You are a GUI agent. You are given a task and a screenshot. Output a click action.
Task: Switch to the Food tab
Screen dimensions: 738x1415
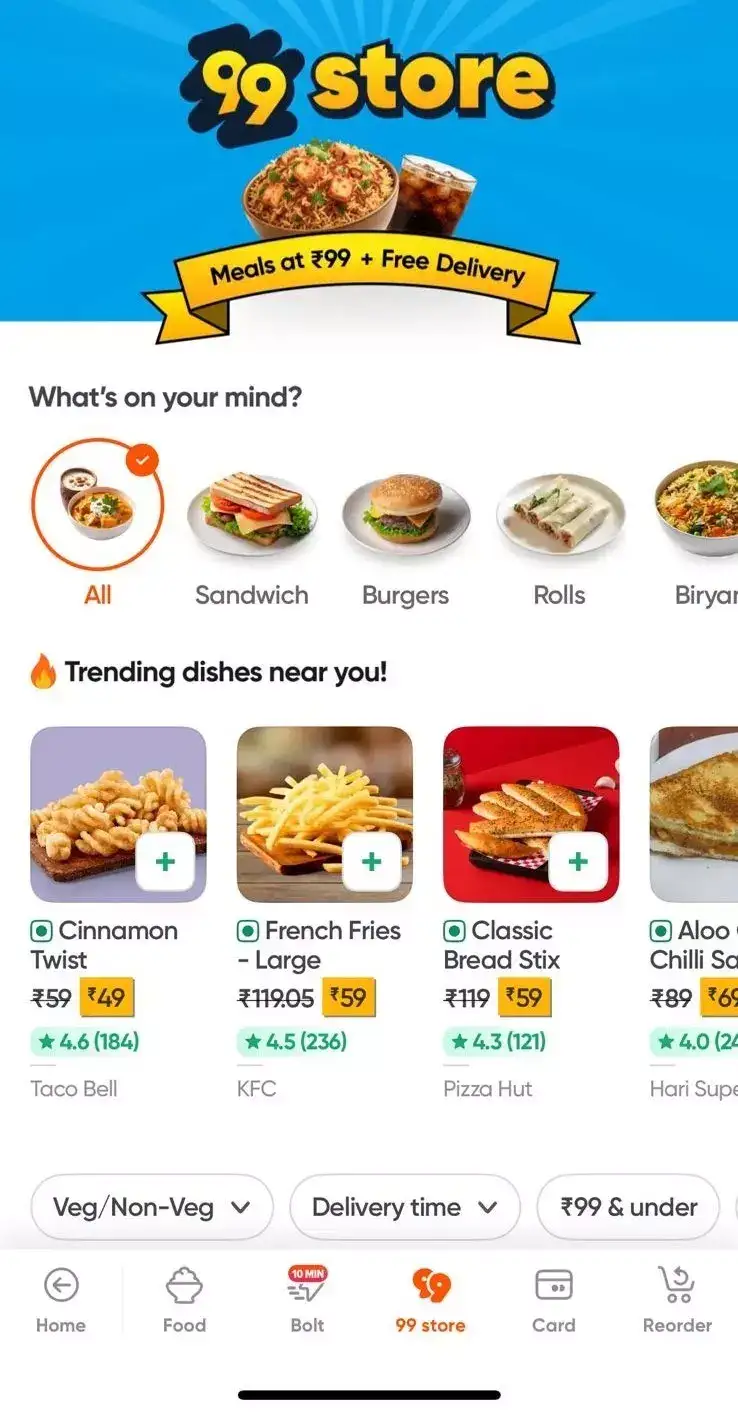[x=184, y=1299]
